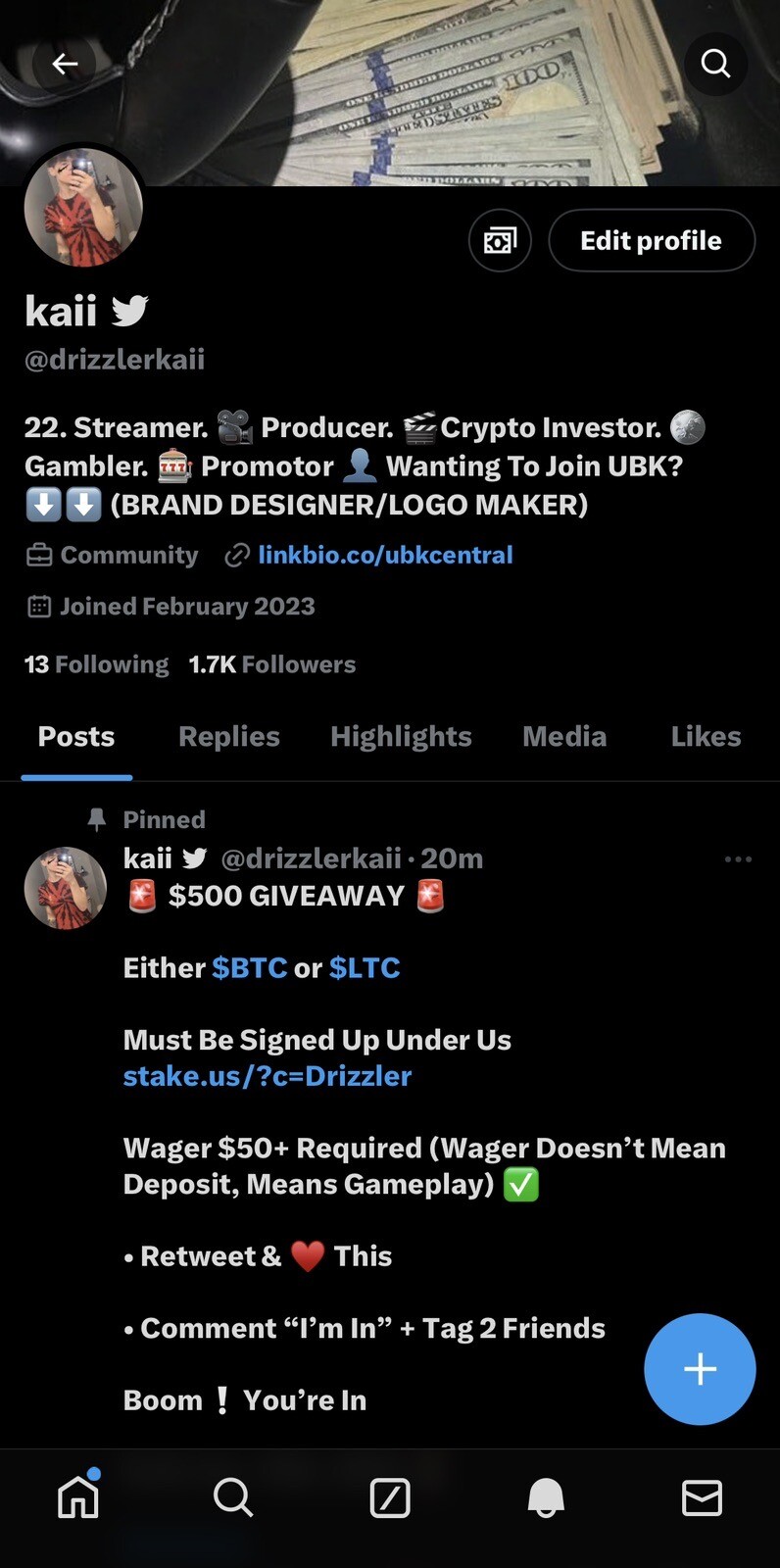View the 1.7K Followers list
The height and width of the screenshot is (1568, 780).
click(x=272, y=664)
